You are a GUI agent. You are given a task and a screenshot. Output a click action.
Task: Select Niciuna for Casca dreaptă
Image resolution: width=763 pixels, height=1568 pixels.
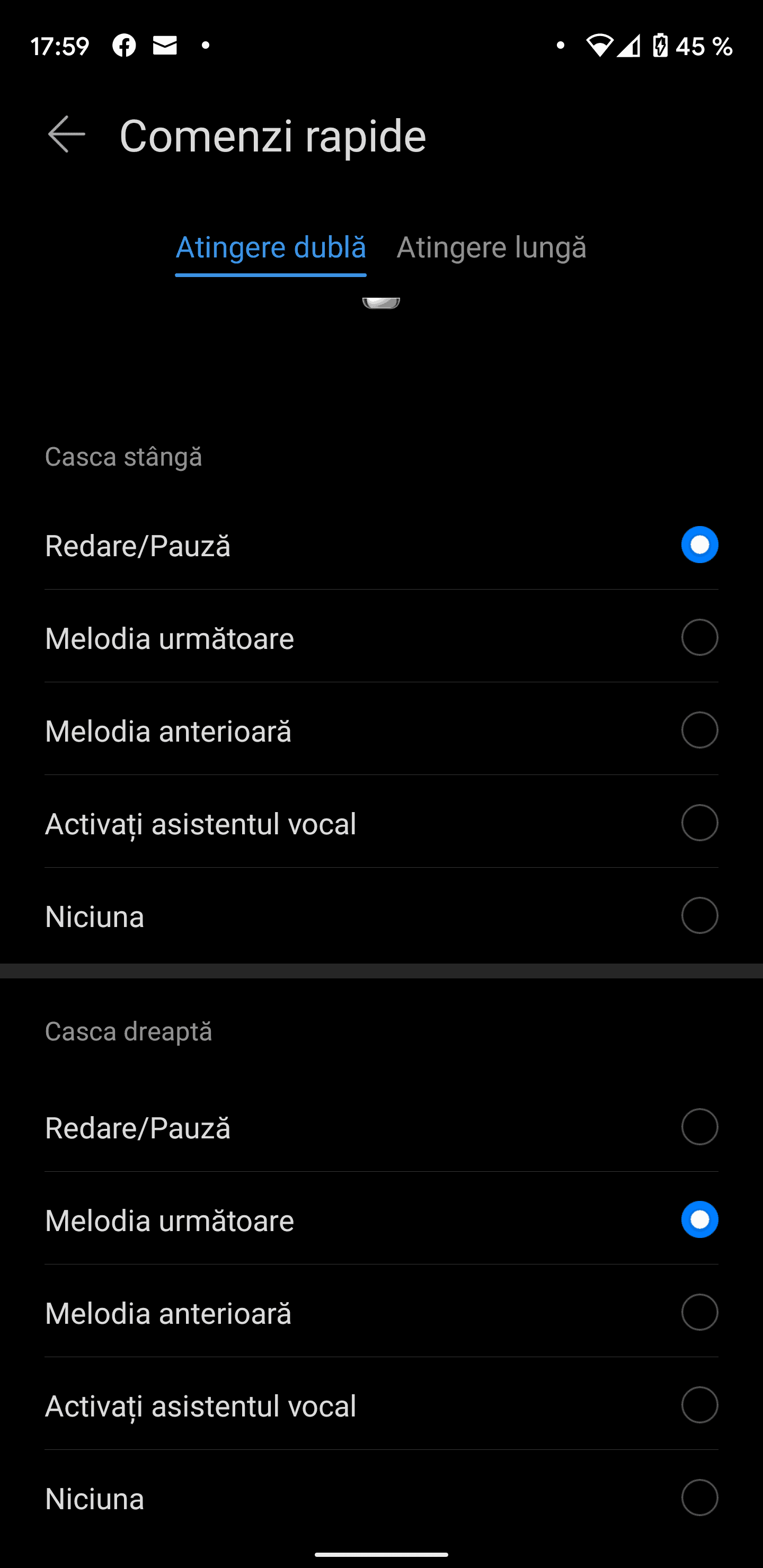[x=699, y=1498]
